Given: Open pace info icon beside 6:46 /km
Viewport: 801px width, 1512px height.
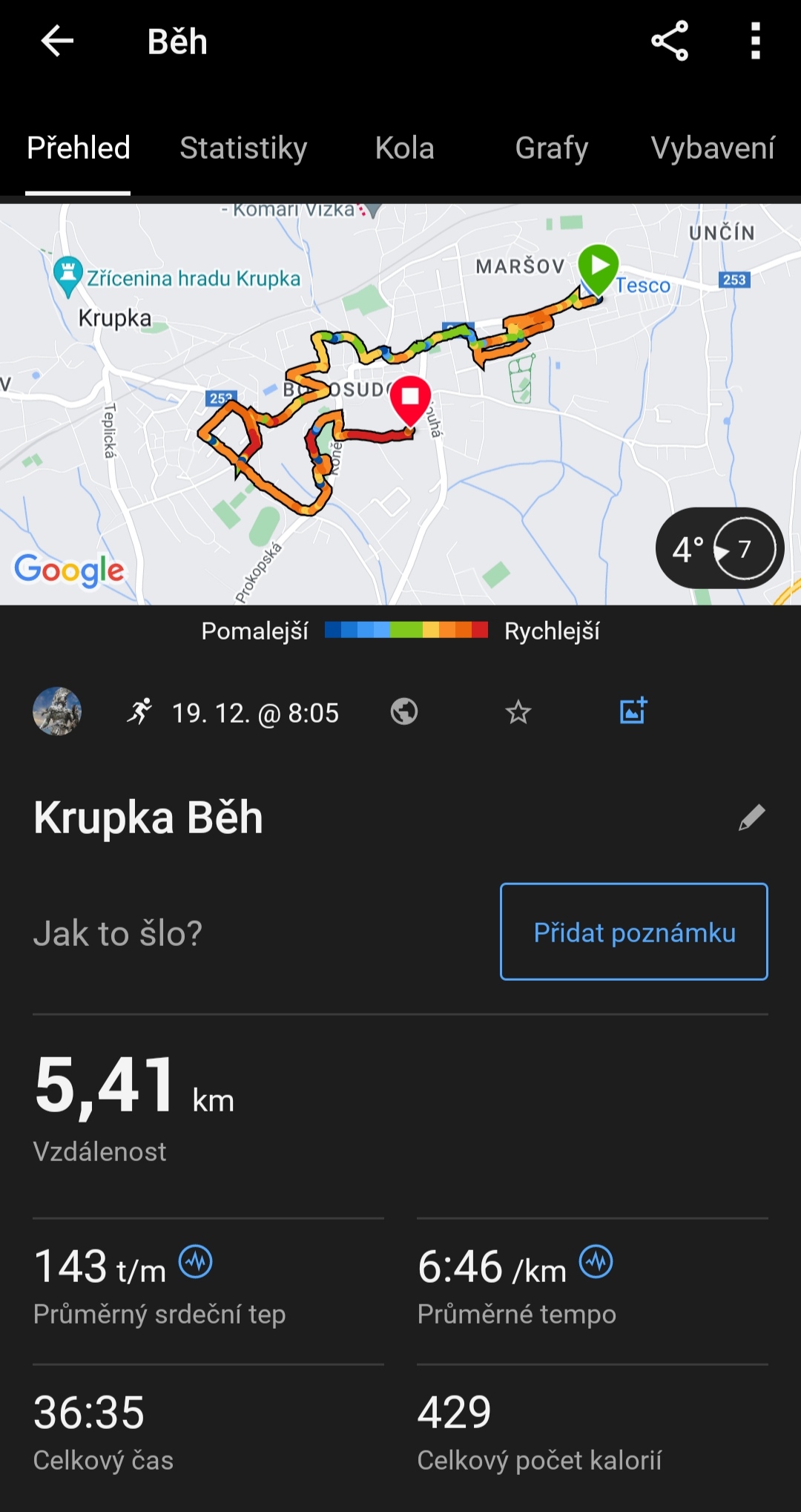Looking at the screenshot, I should click(596, 1261).
